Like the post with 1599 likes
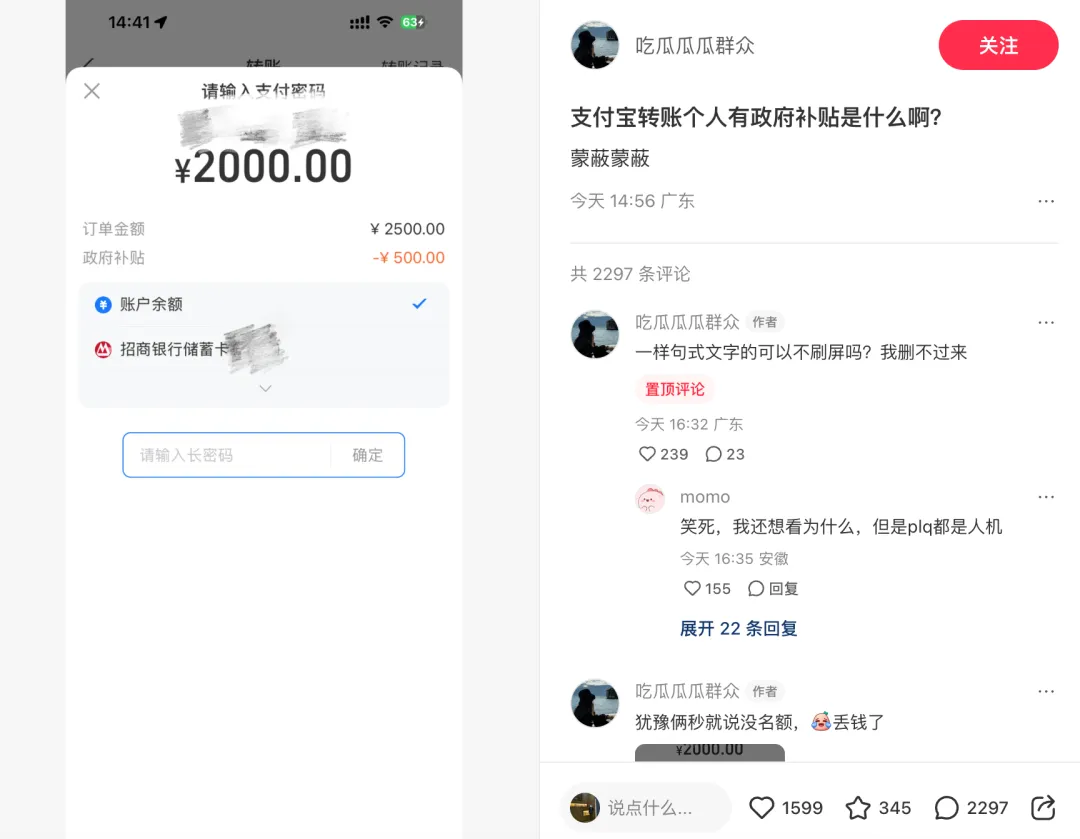This screenshot has height=839, width=1080. click(x=763, y=807)
